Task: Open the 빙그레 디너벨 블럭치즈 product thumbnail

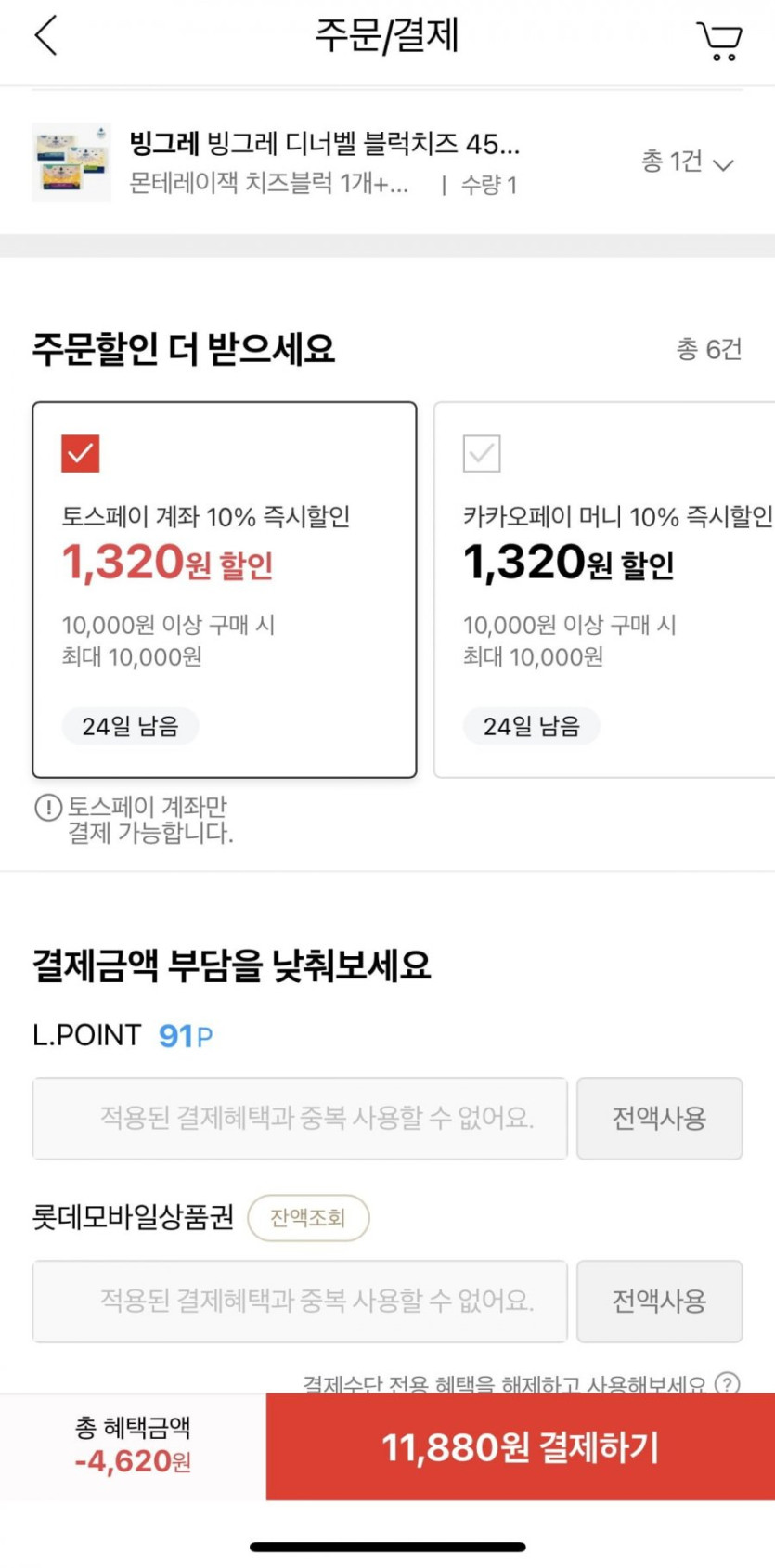Action: click(71, 162)
